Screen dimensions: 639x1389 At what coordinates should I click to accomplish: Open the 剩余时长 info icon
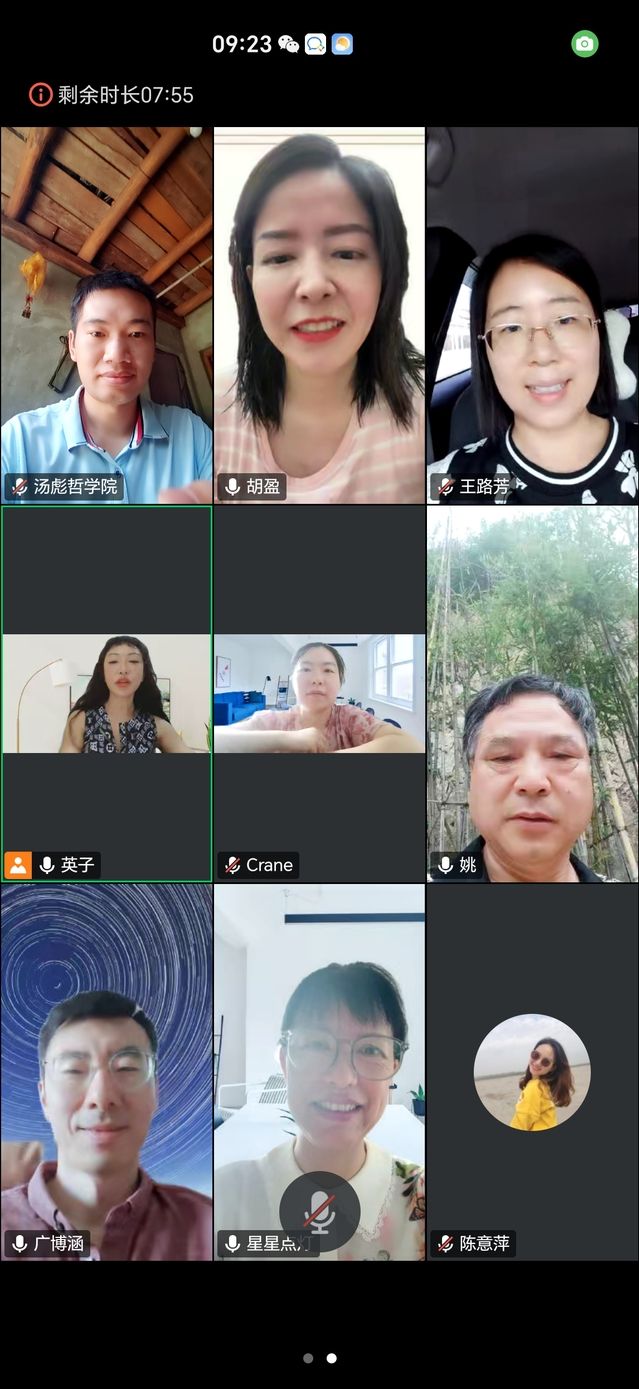click(40, 95)
